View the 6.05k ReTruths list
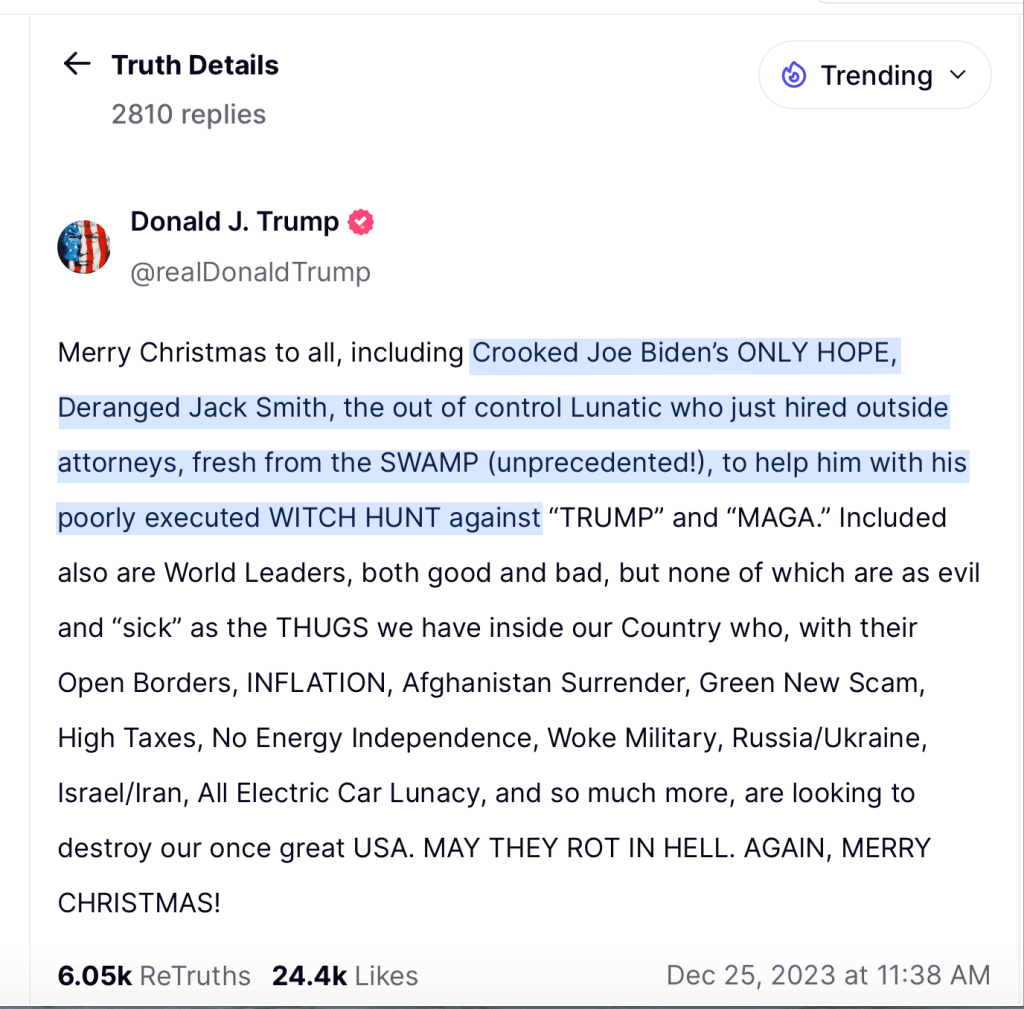Image resolution: width=1024 pixels, height=1009 pixels. click(154, 975)
